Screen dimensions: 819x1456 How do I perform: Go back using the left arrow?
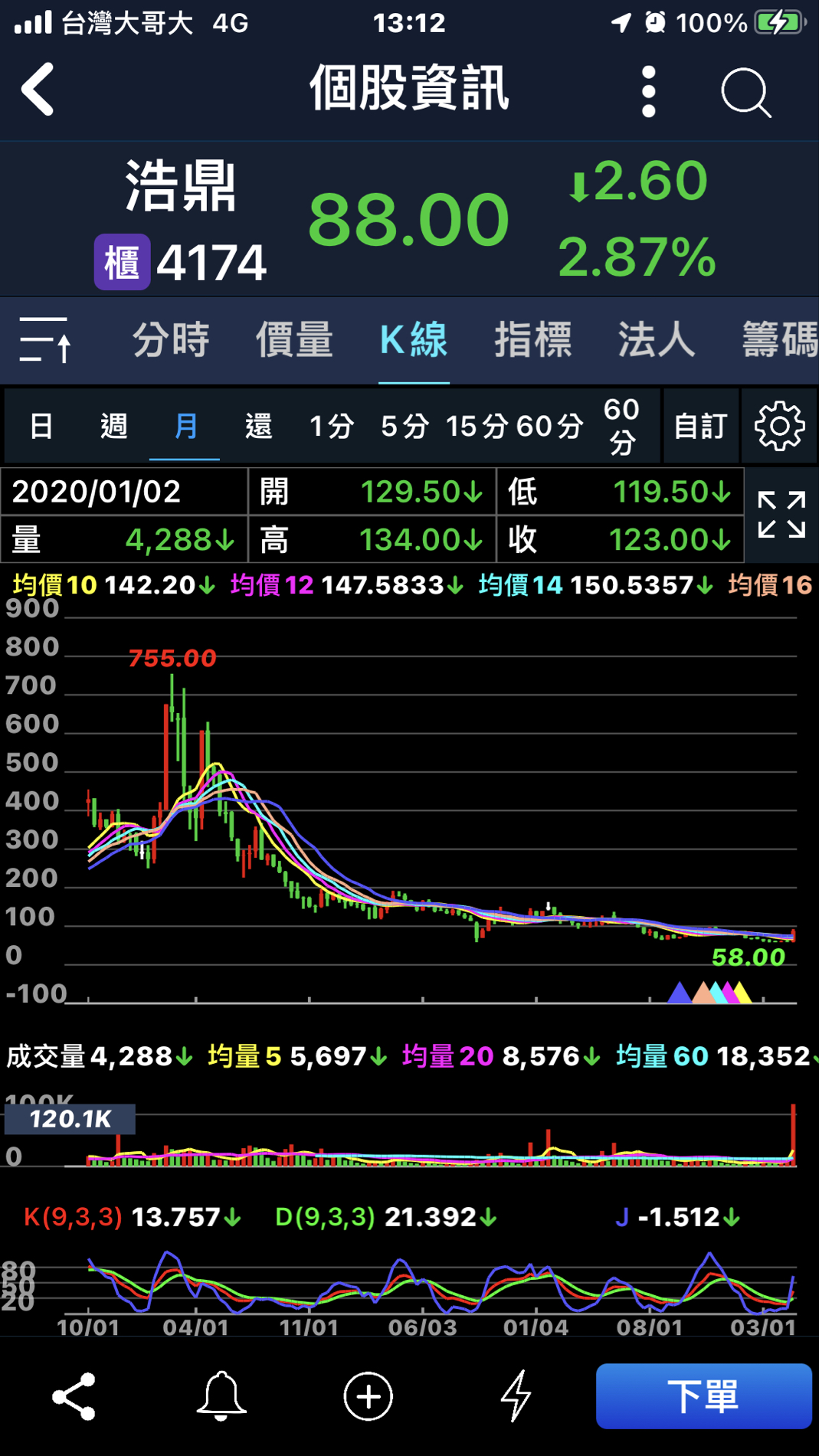[36, 90]
